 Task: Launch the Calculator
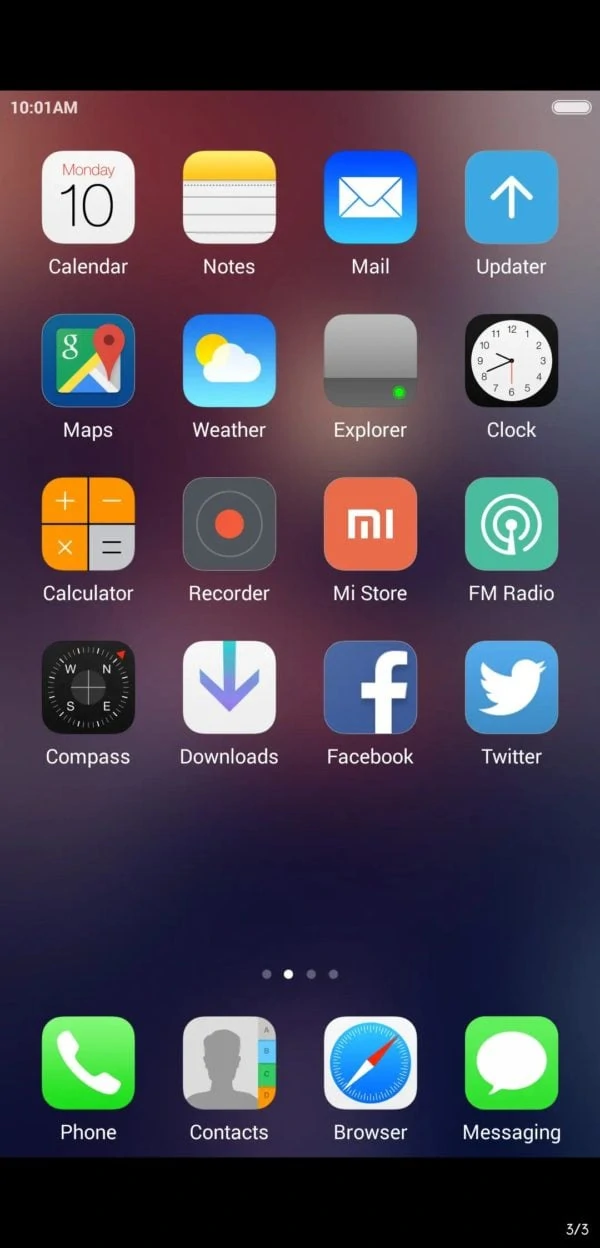coord(88,524)
